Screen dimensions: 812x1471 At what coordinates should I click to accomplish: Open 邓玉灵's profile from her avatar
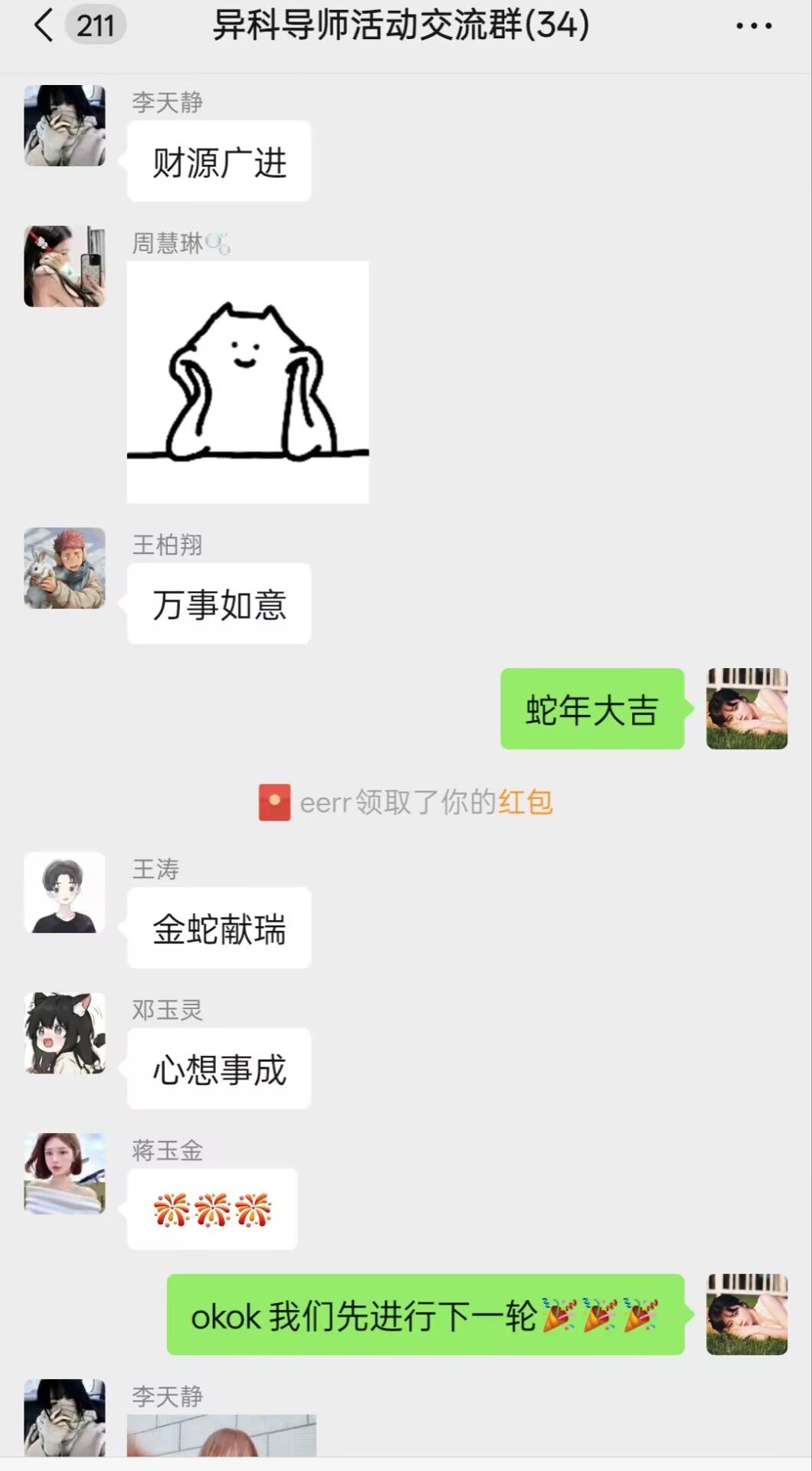64,1033
